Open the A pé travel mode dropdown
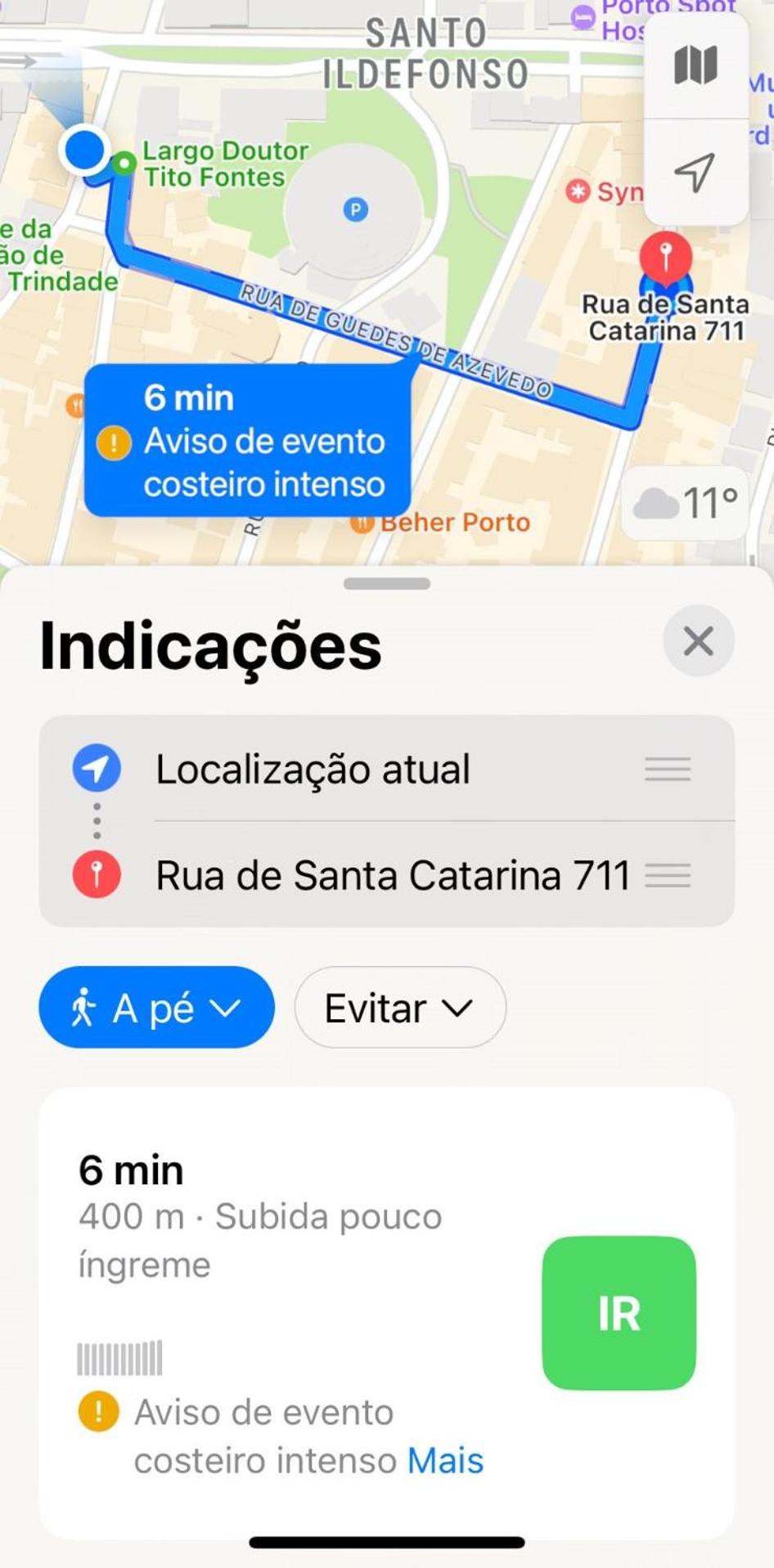The height and width of the screenshot is (1568, 774). pos(156,1007)
